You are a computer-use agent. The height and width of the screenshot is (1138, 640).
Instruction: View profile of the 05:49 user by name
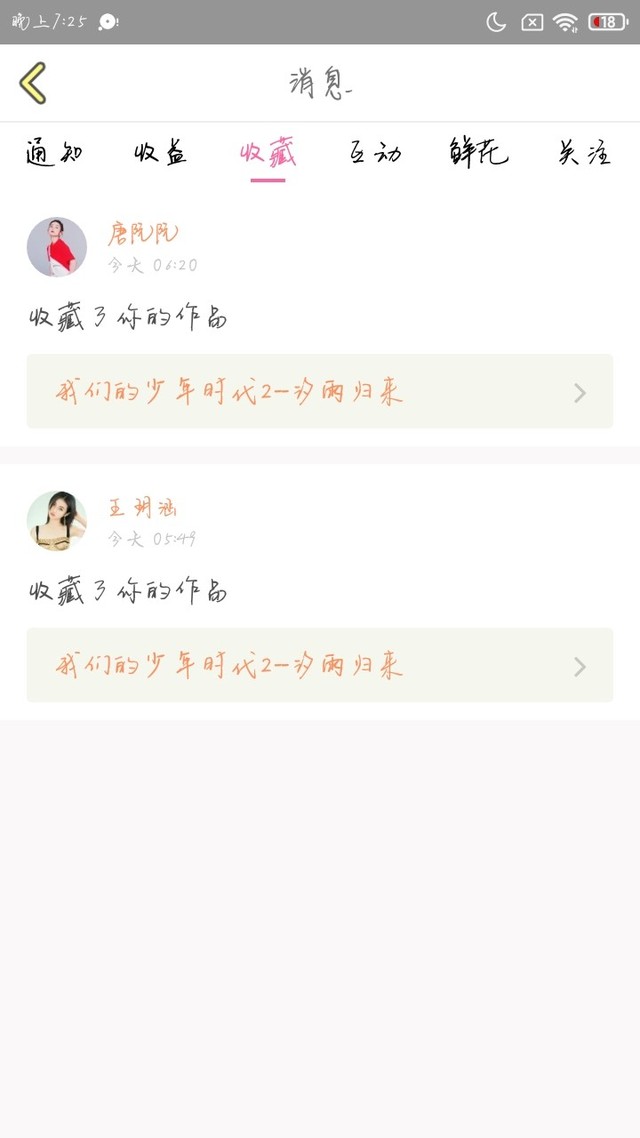(143, 507)
